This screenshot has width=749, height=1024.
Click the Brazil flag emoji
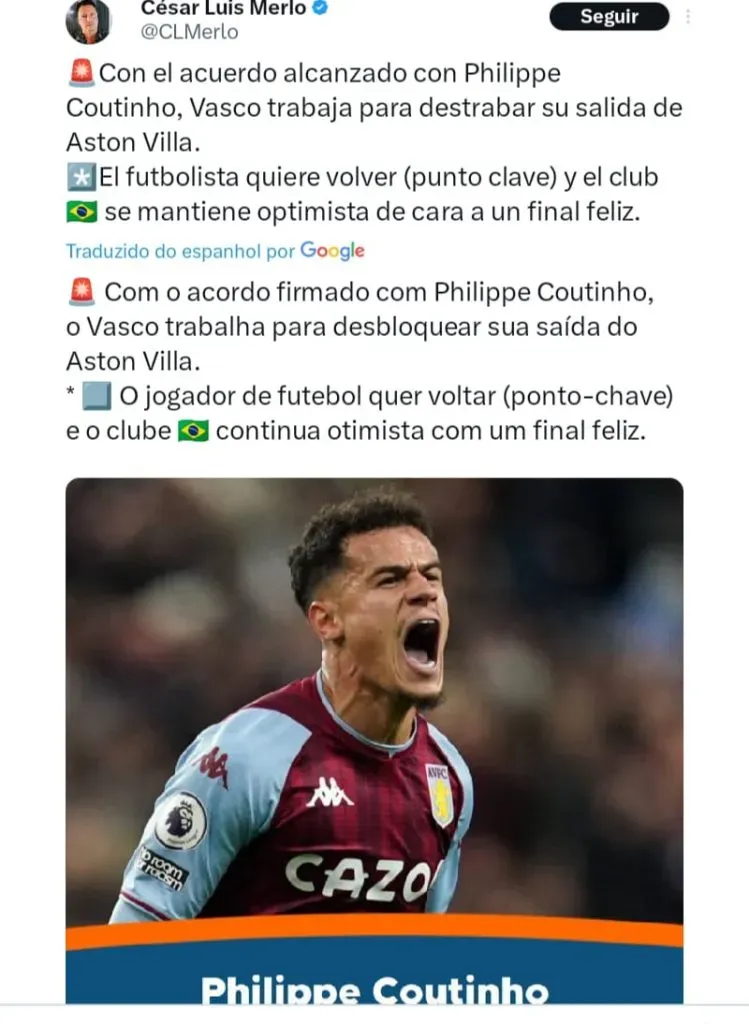[83, 211]
